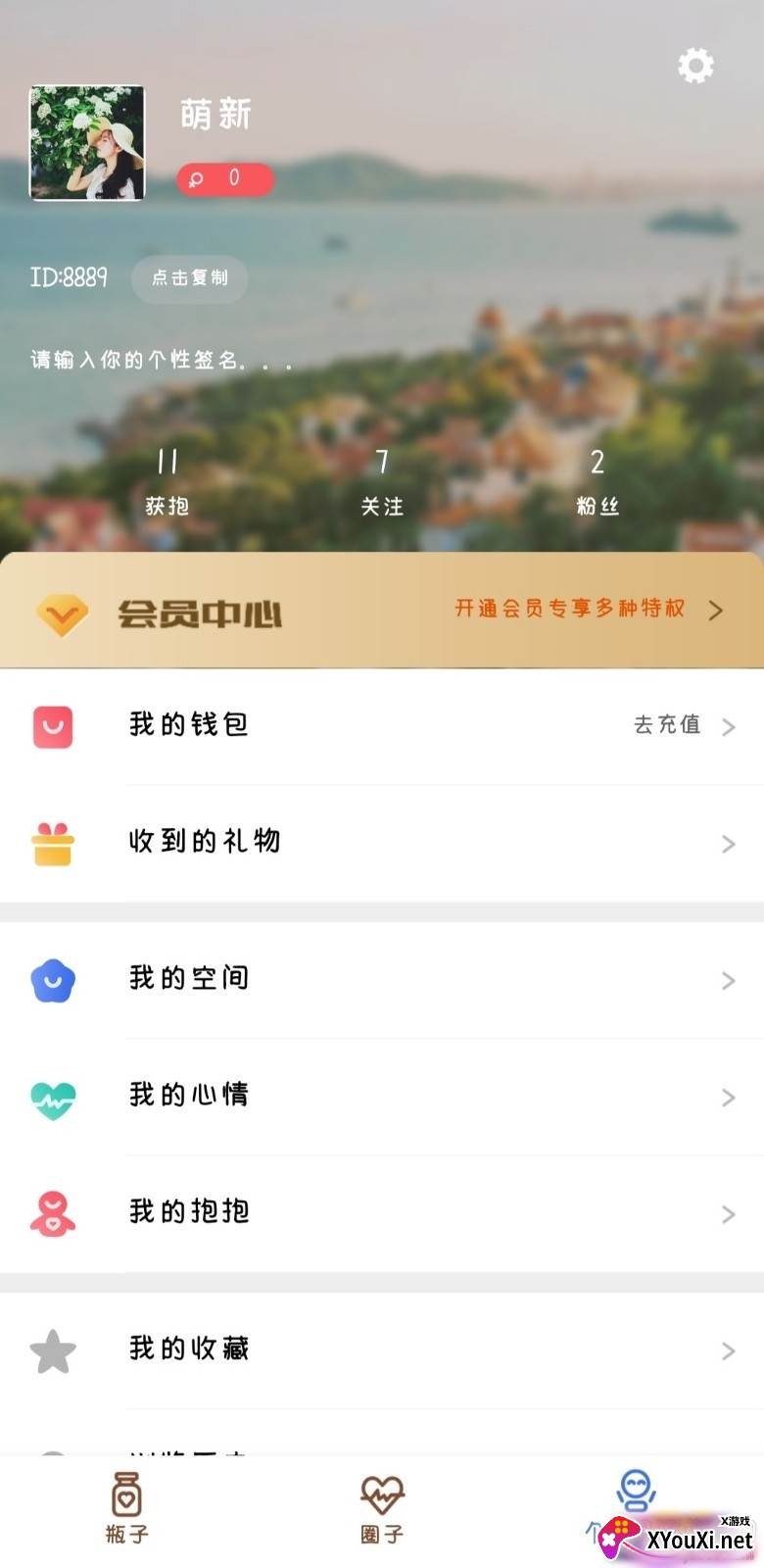764x1568 pixels.
Task: Click the red hug icon for 我的抱抱
Action: coord(54,1215)
